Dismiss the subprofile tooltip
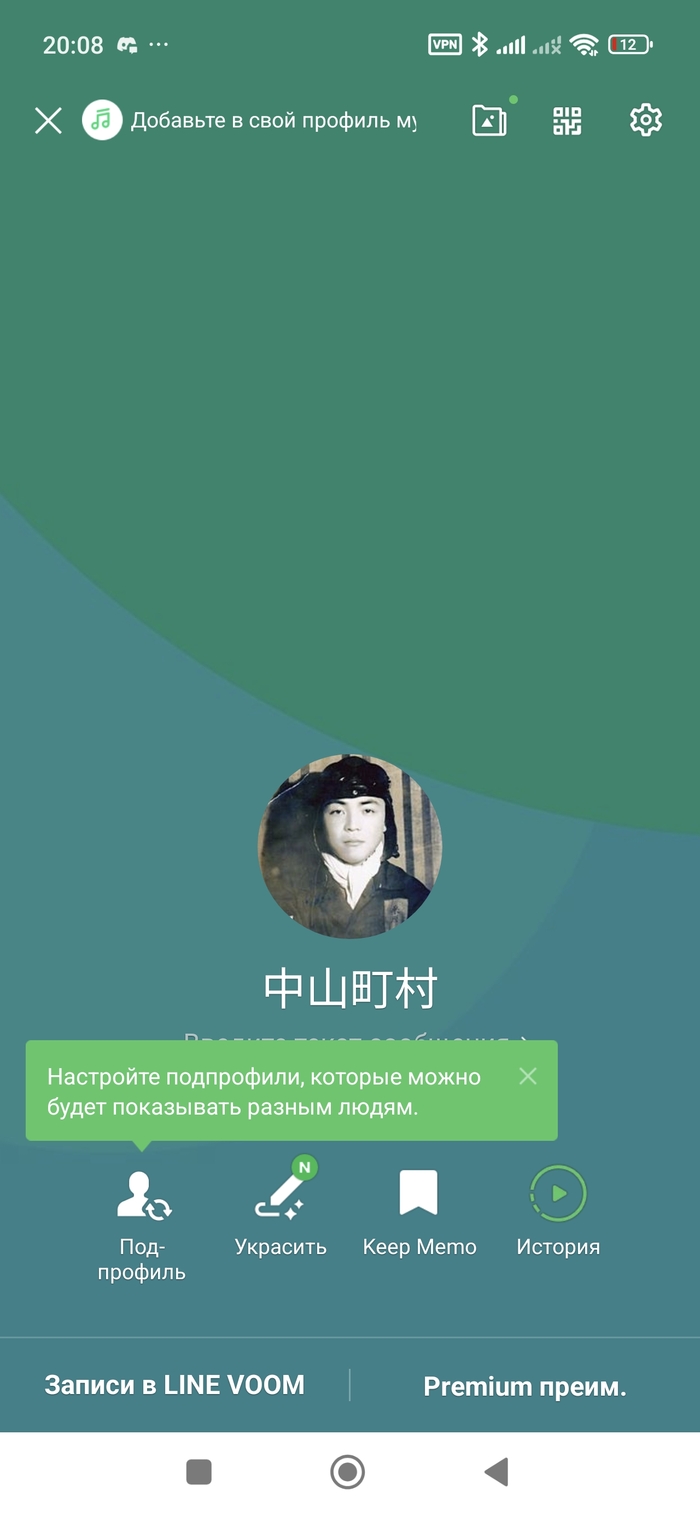The width and height of the screenshot is (700, 1516). [528, 1076]
